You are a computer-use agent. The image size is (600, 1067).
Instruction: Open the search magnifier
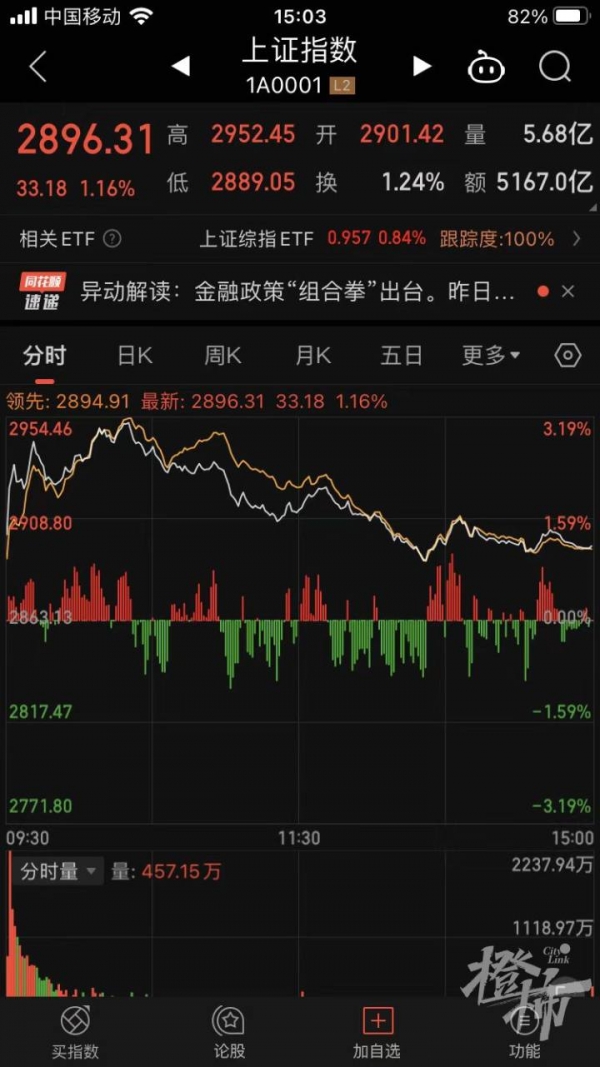[554, 67]
